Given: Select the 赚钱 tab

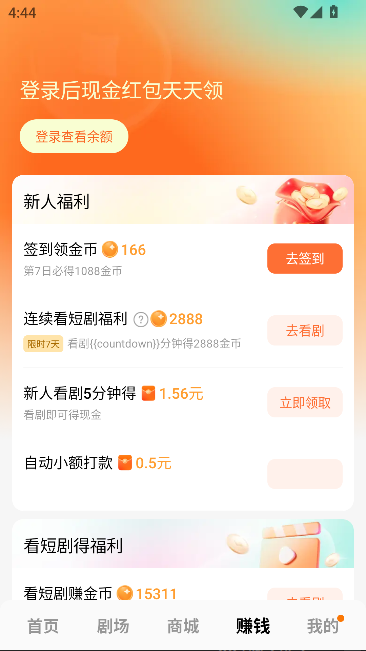Looking at the screenshot, I should [253, 626].
